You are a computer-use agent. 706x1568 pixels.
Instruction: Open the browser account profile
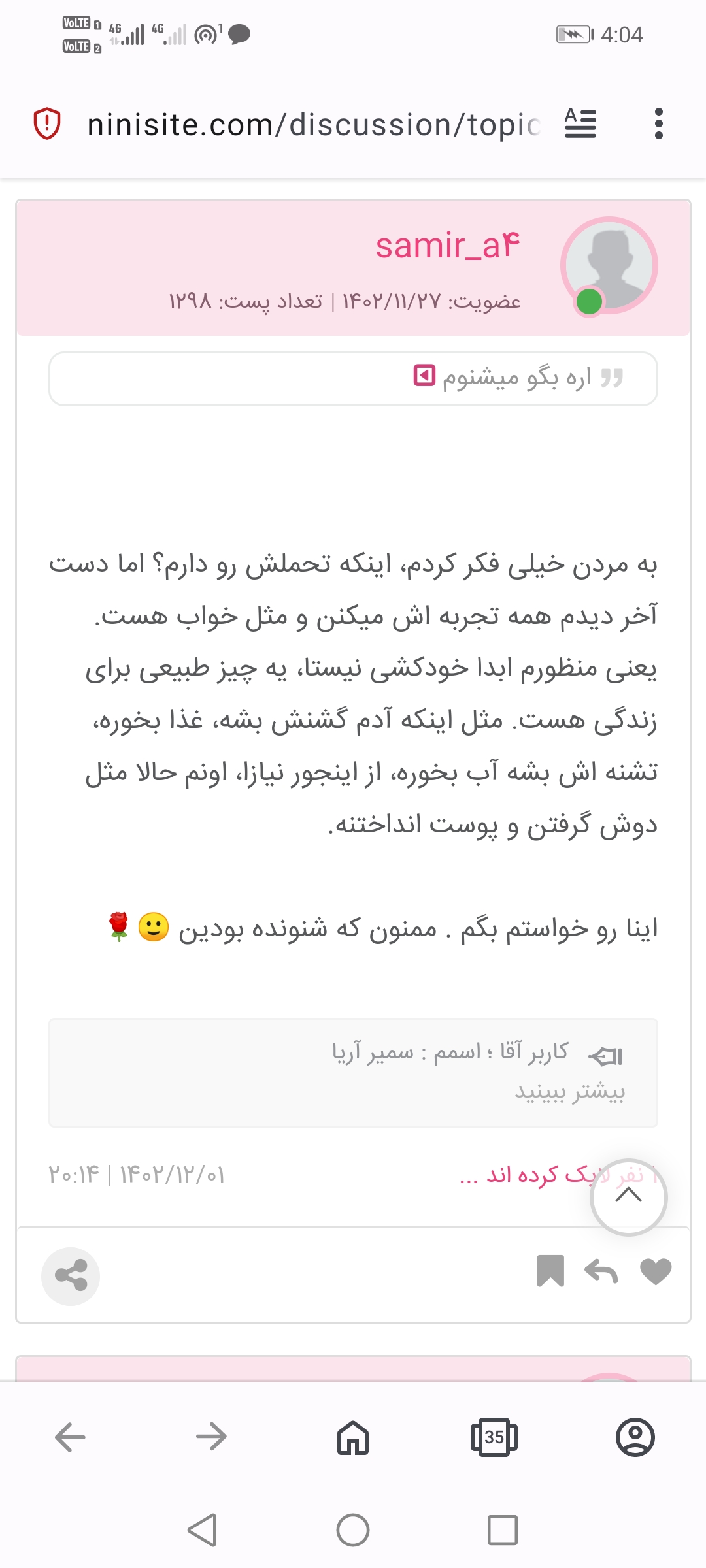pyautogui.click(x=635, y=1437)
